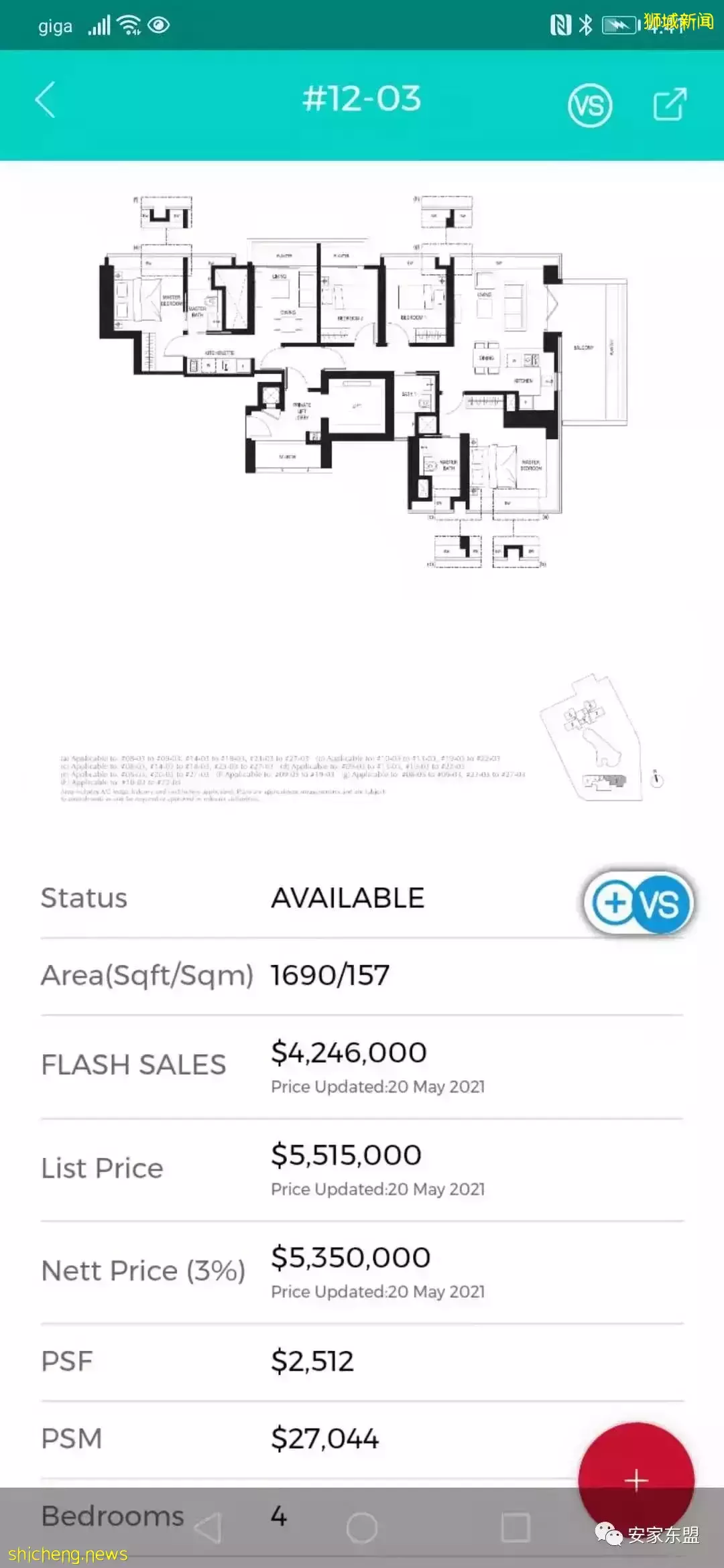Open the unit floor plan image

point(362,382)
